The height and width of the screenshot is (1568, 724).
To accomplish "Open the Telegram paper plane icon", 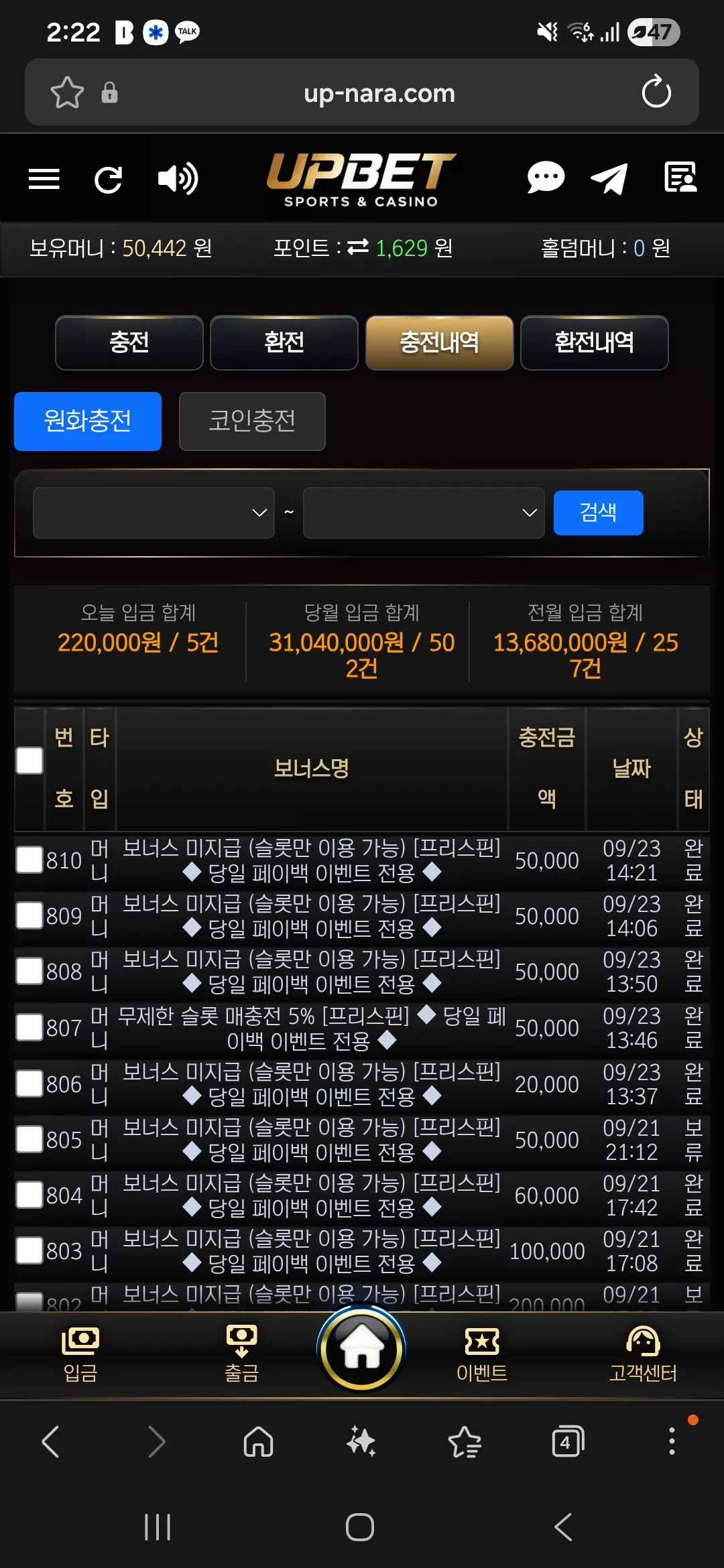I will click(609, 178).
